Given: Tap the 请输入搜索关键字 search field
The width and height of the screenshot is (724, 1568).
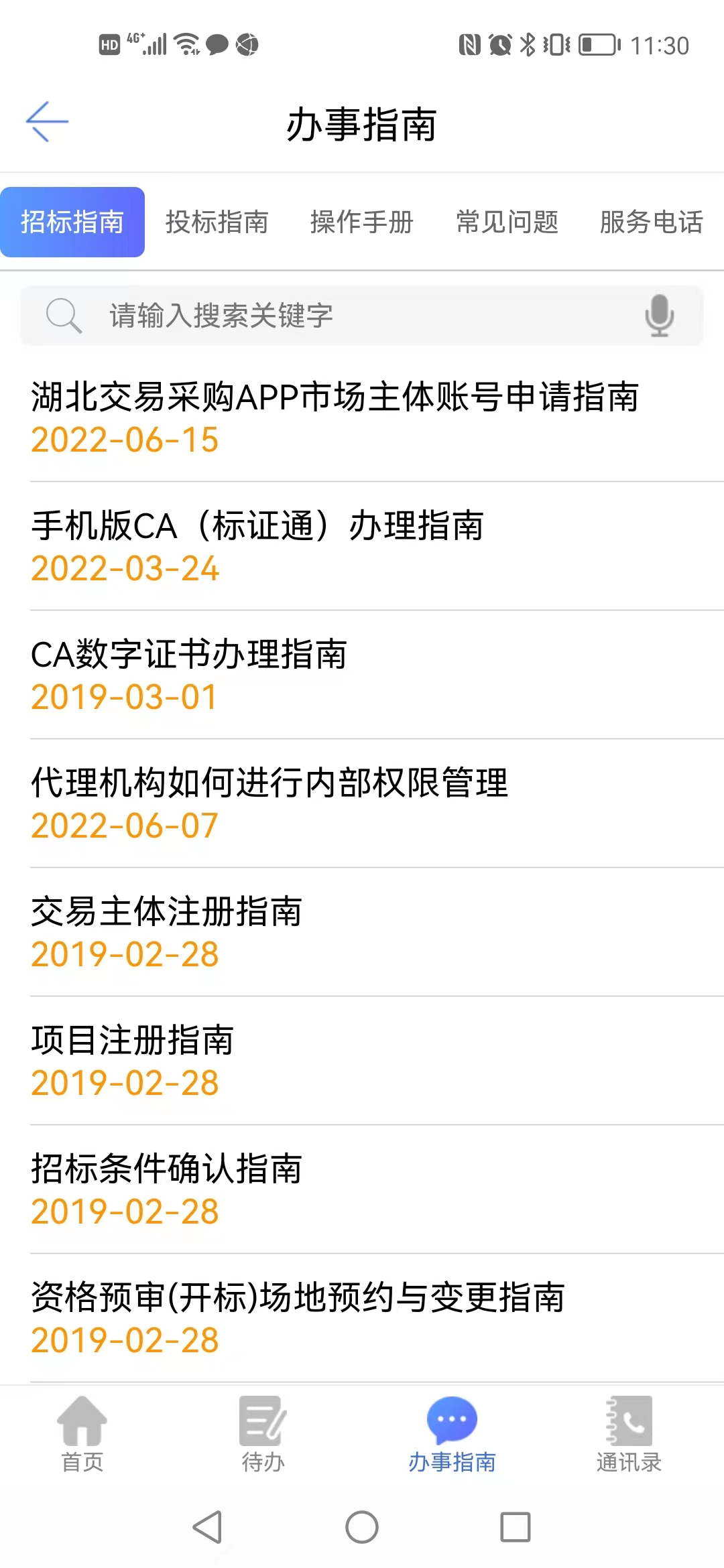Looking at the screenshot, I should pyautogui.click(x=349, y=316).
